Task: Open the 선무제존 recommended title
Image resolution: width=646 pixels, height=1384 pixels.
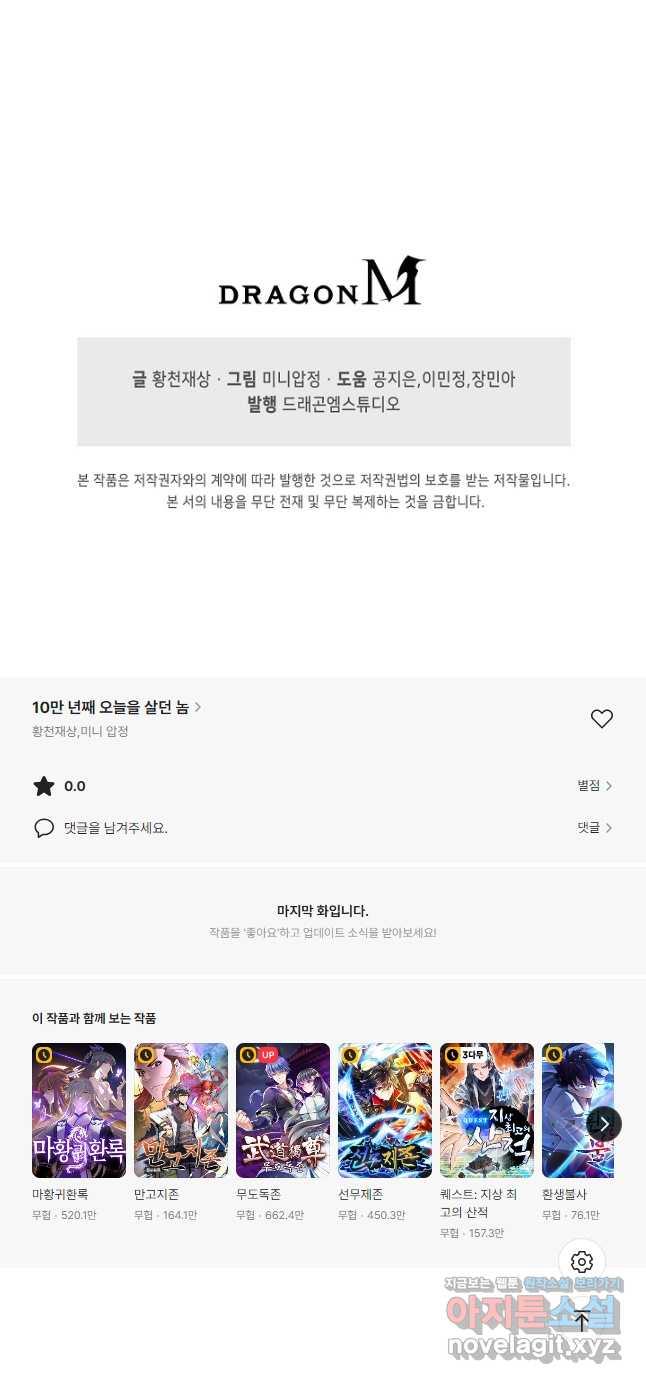Action: pyautogui.click(x=385, y=1110)
